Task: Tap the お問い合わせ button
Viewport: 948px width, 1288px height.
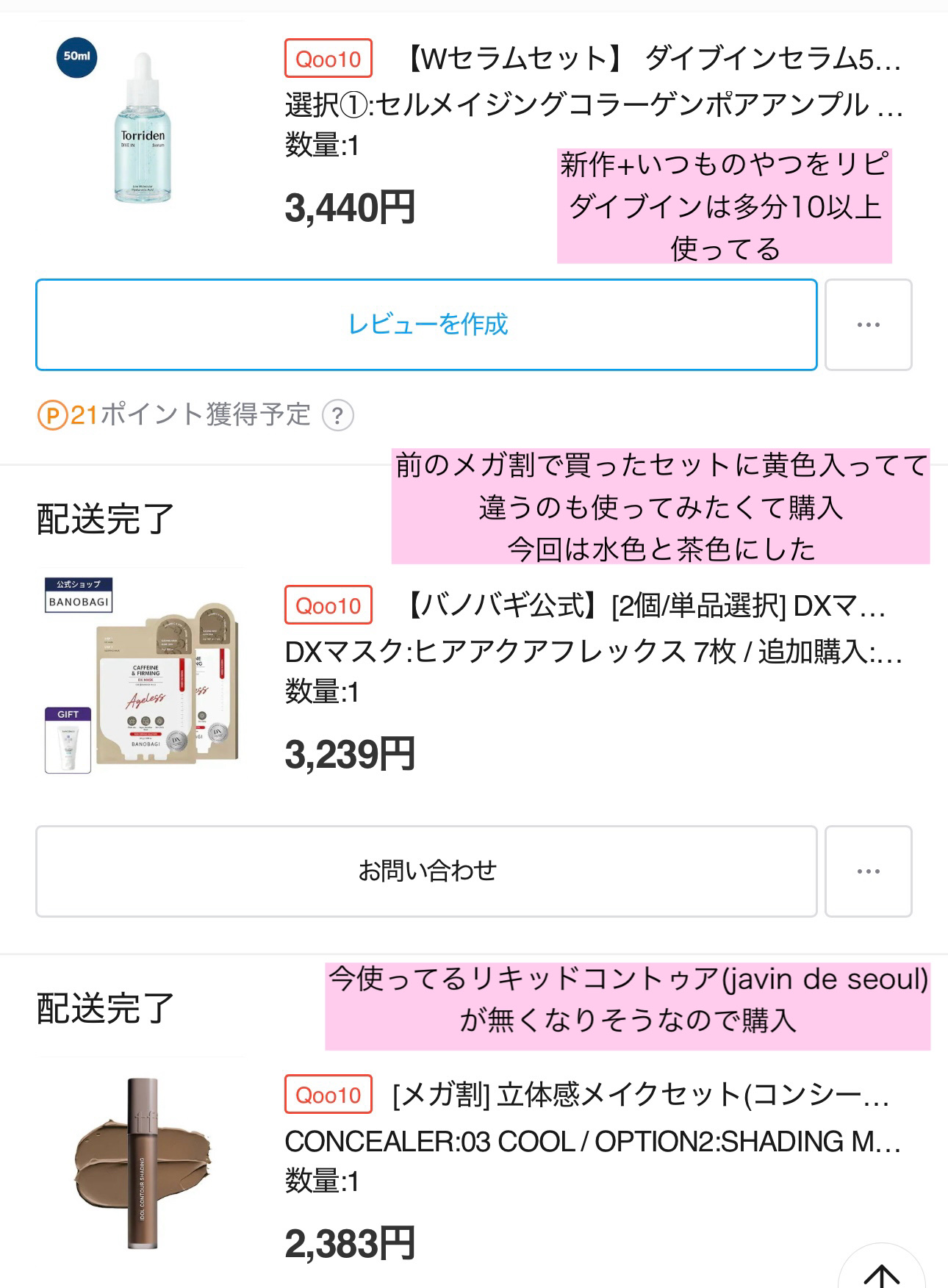Action: click(426, 871)
